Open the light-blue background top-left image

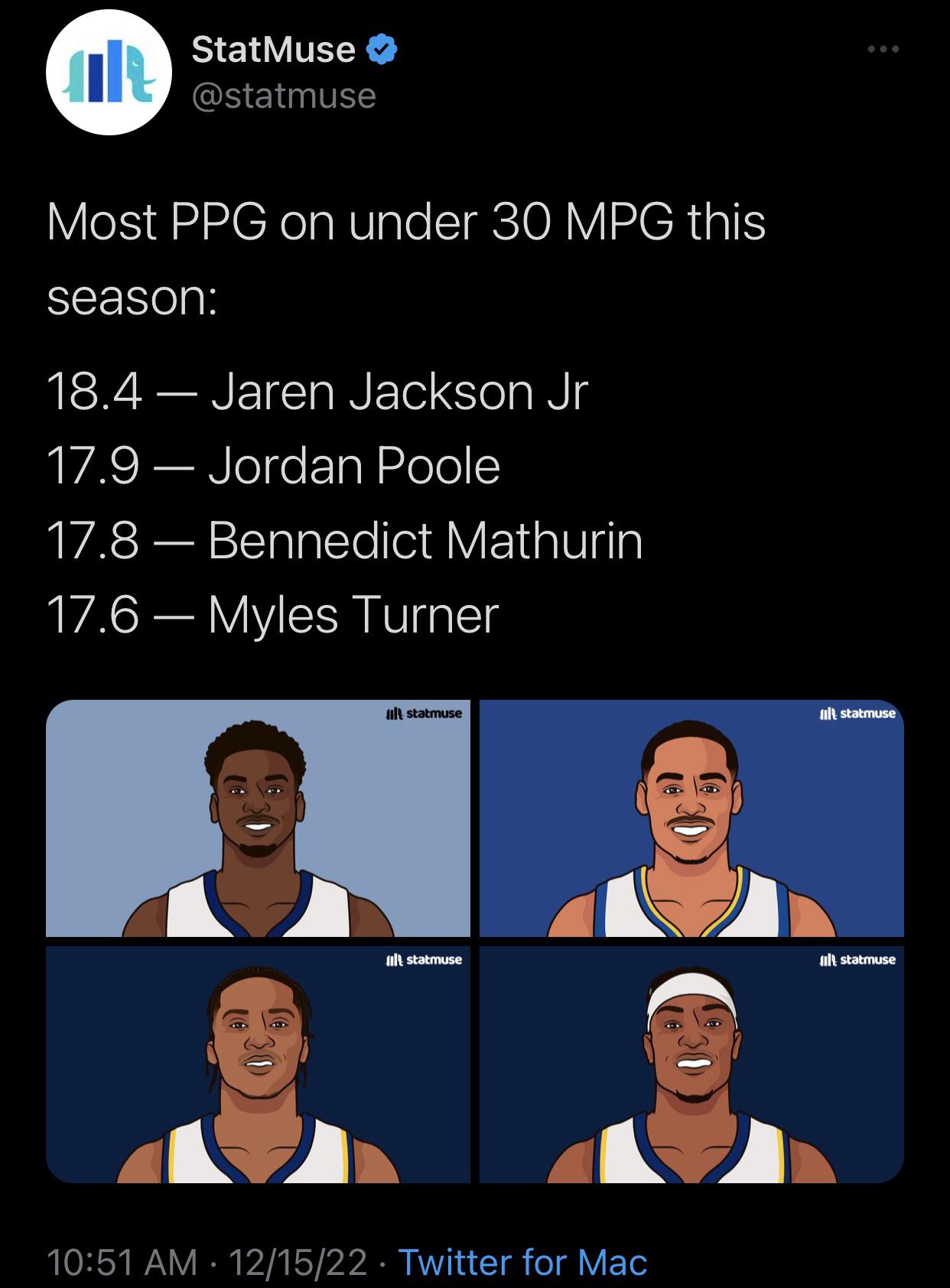coord(258,818)
